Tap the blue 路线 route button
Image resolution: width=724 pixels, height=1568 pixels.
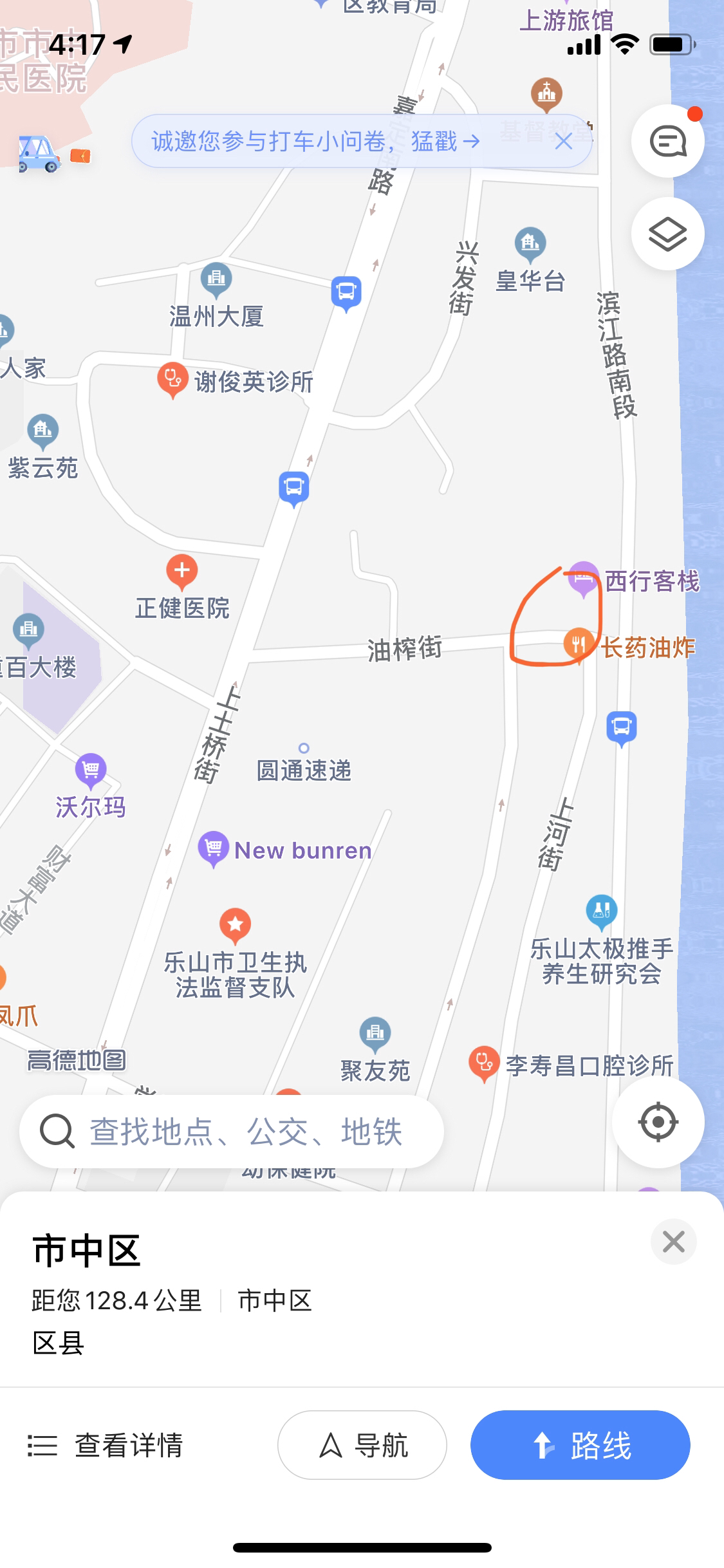pyautogui.click(x=580, y=1445)
